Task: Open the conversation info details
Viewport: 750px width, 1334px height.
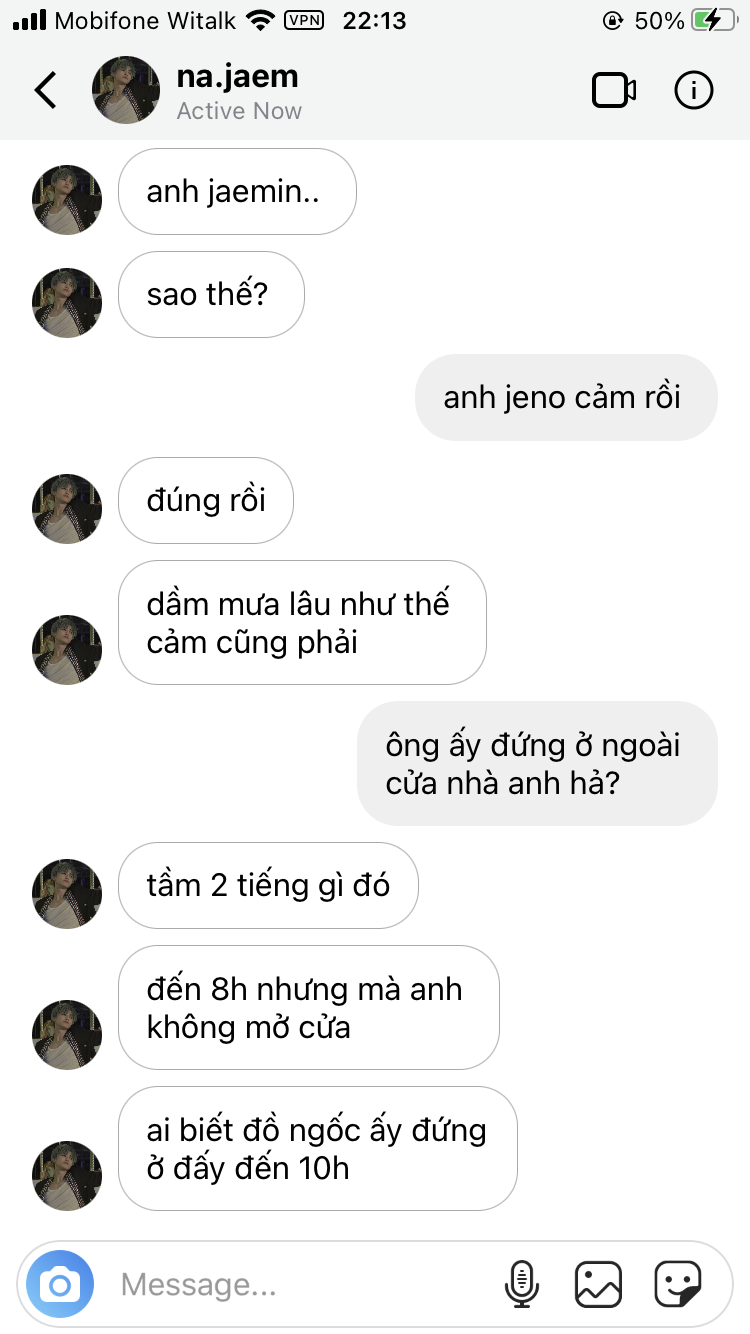Action: pos(694,91)
